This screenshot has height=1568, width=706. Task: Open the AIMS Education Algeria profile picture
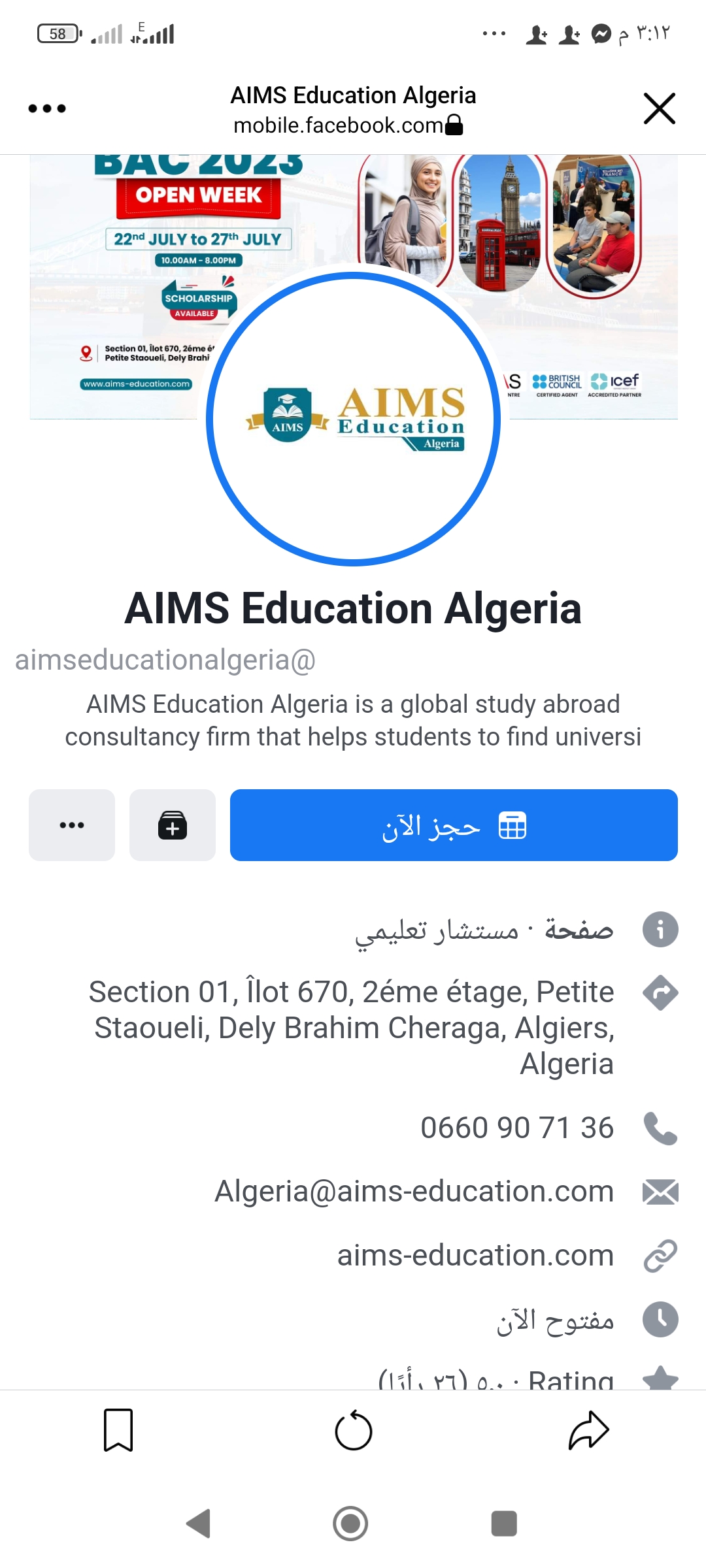[x=354, y=419]
